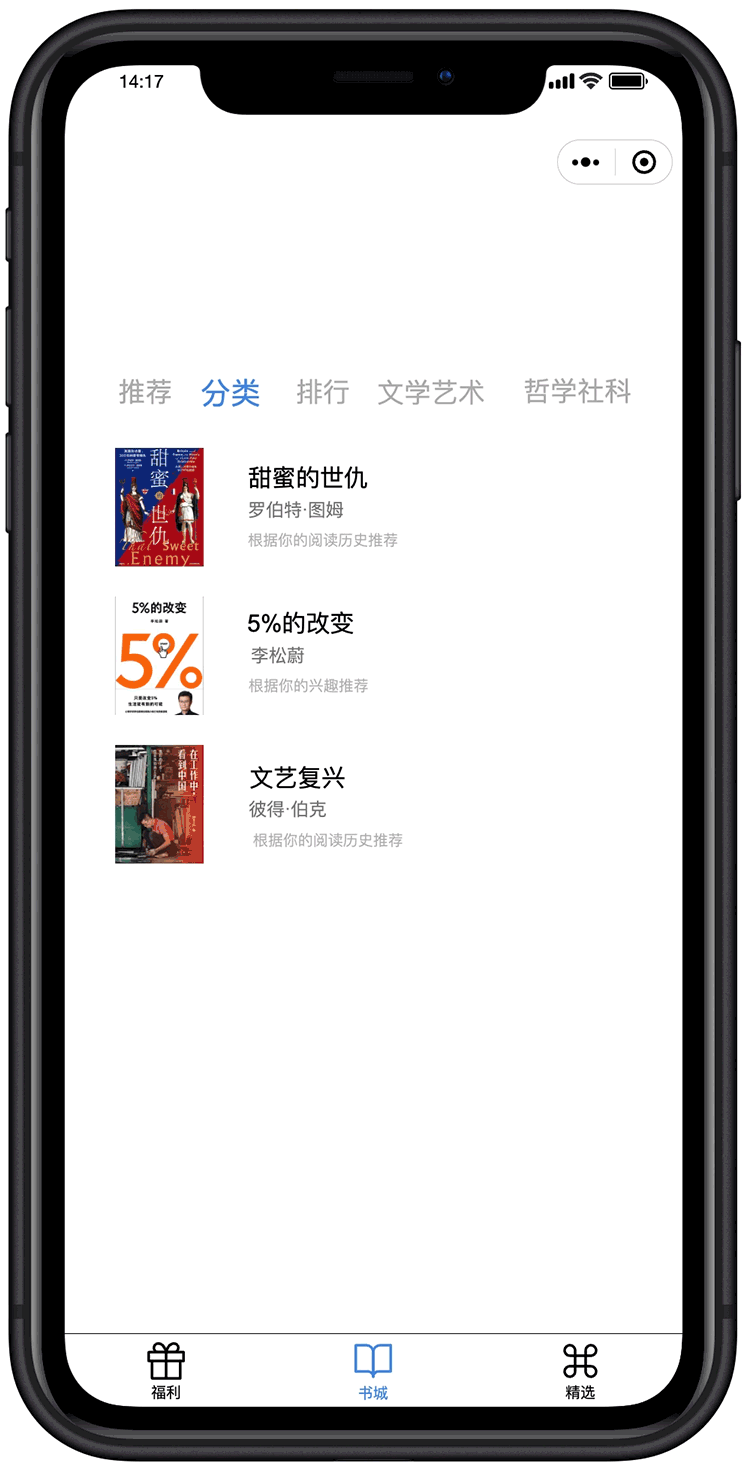Go to the 福利 tab
The height and width of the screenshot is (1477, 750).
(x=166, y=1371)
